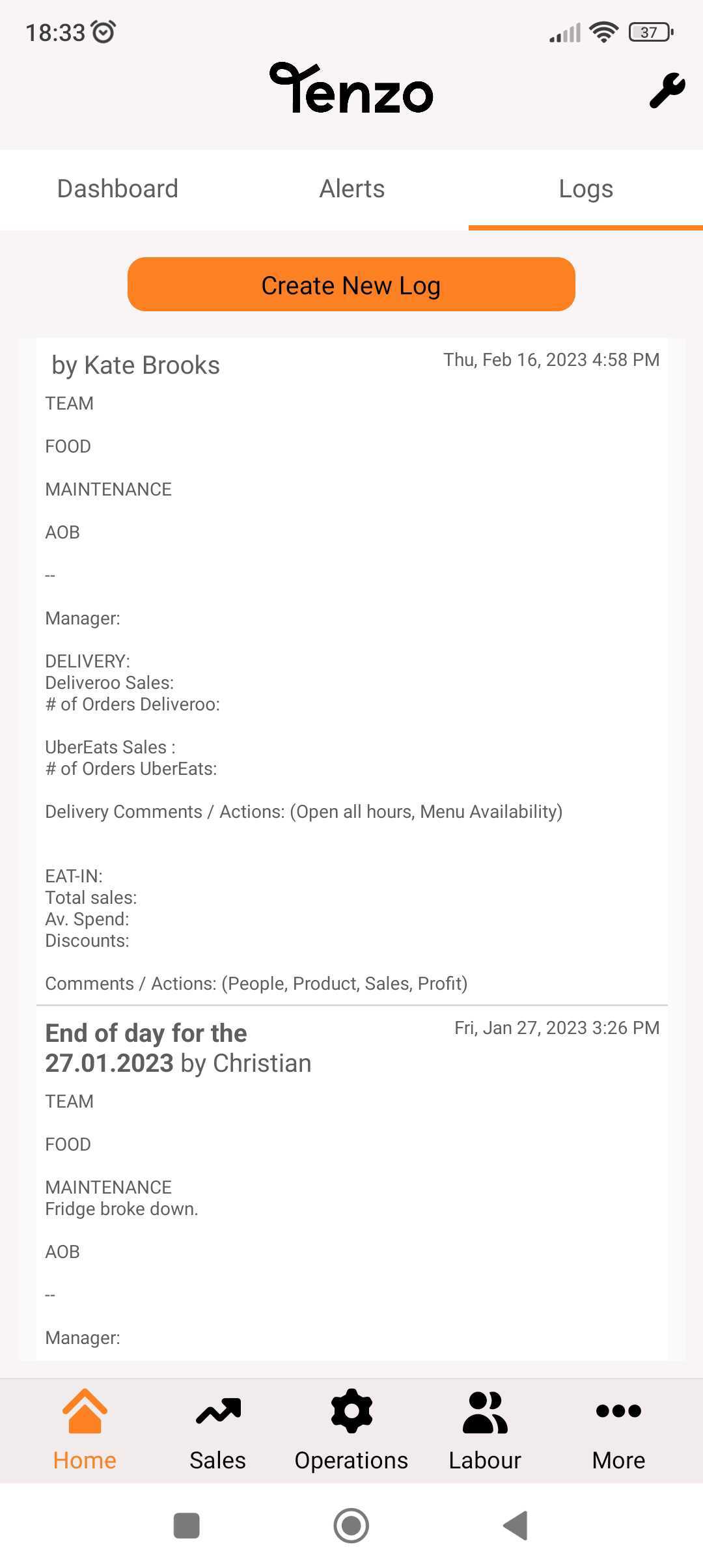Tap the system back button
This screenshot has width=703, height=1568.
pyautogui.click(x=516, y=1526)
